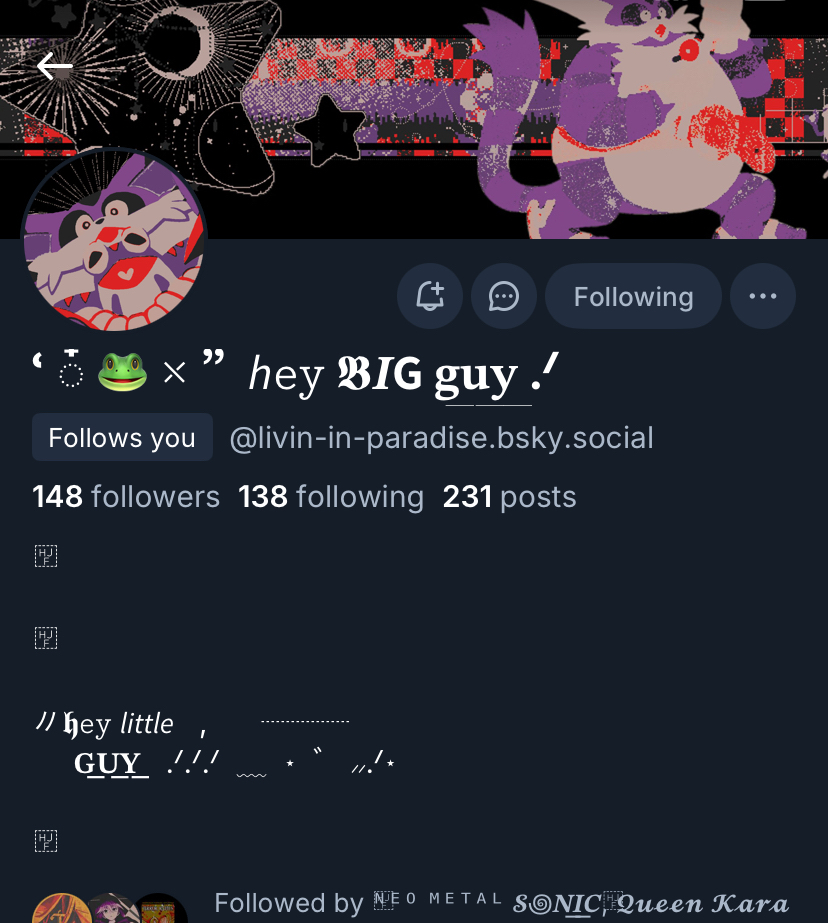The width and height of the screenshot is (828, 923).
Task: Open a chat message with this user
Action: 504,296
